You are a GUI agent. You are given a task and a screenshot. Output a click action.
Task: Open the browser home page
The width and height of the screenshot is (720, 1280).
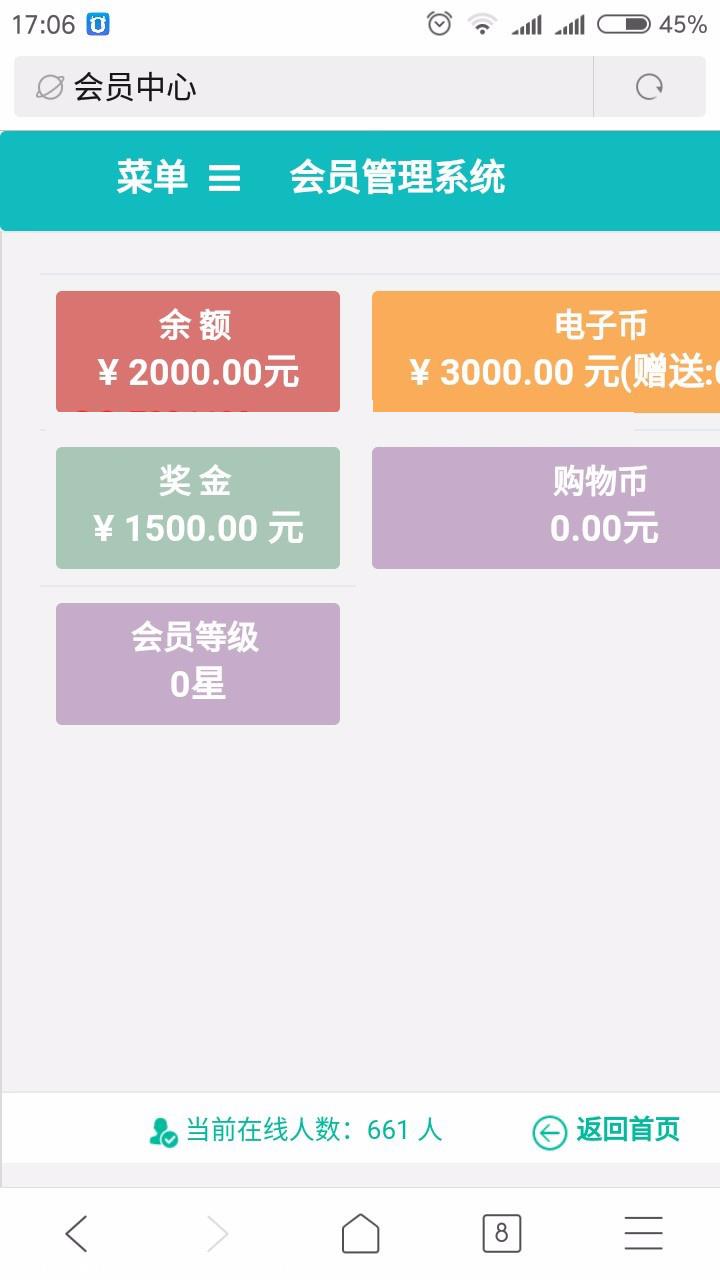(360, 1234)
